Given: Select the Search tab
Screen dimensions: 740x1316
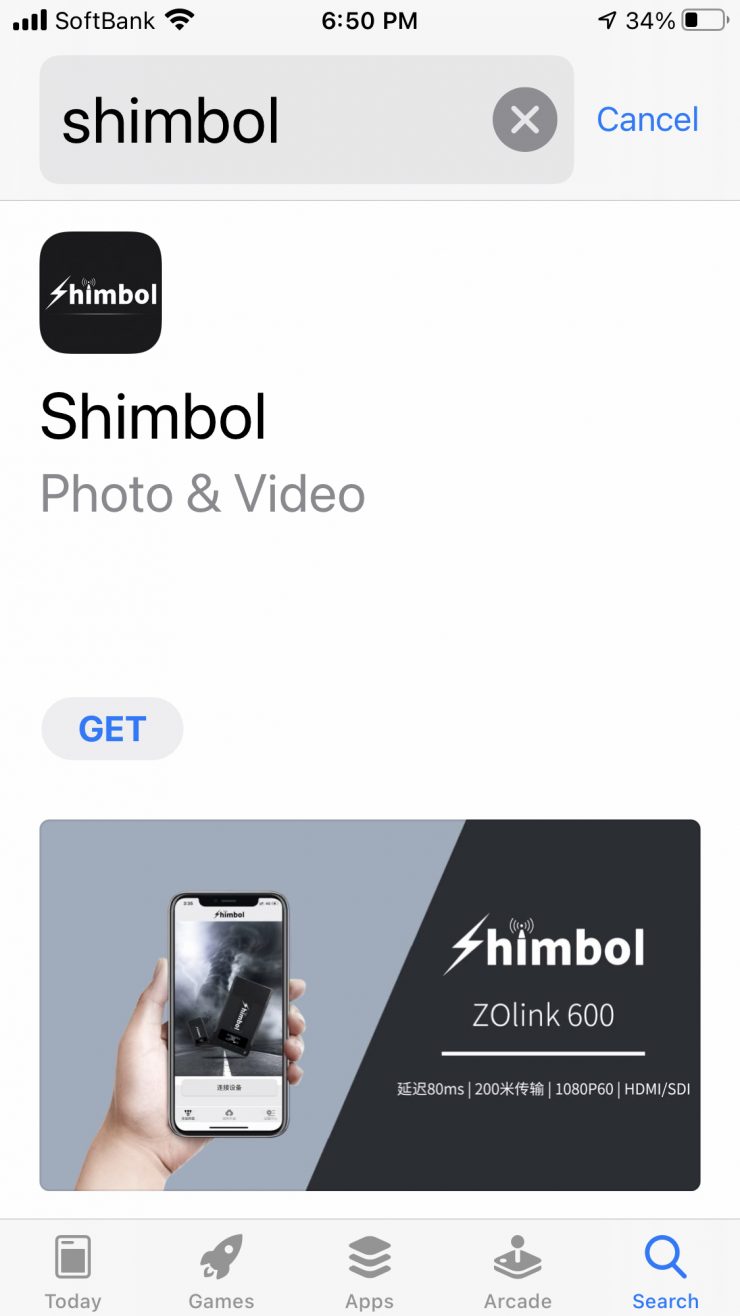Looking at the screenshot, I should point(665,1271).
